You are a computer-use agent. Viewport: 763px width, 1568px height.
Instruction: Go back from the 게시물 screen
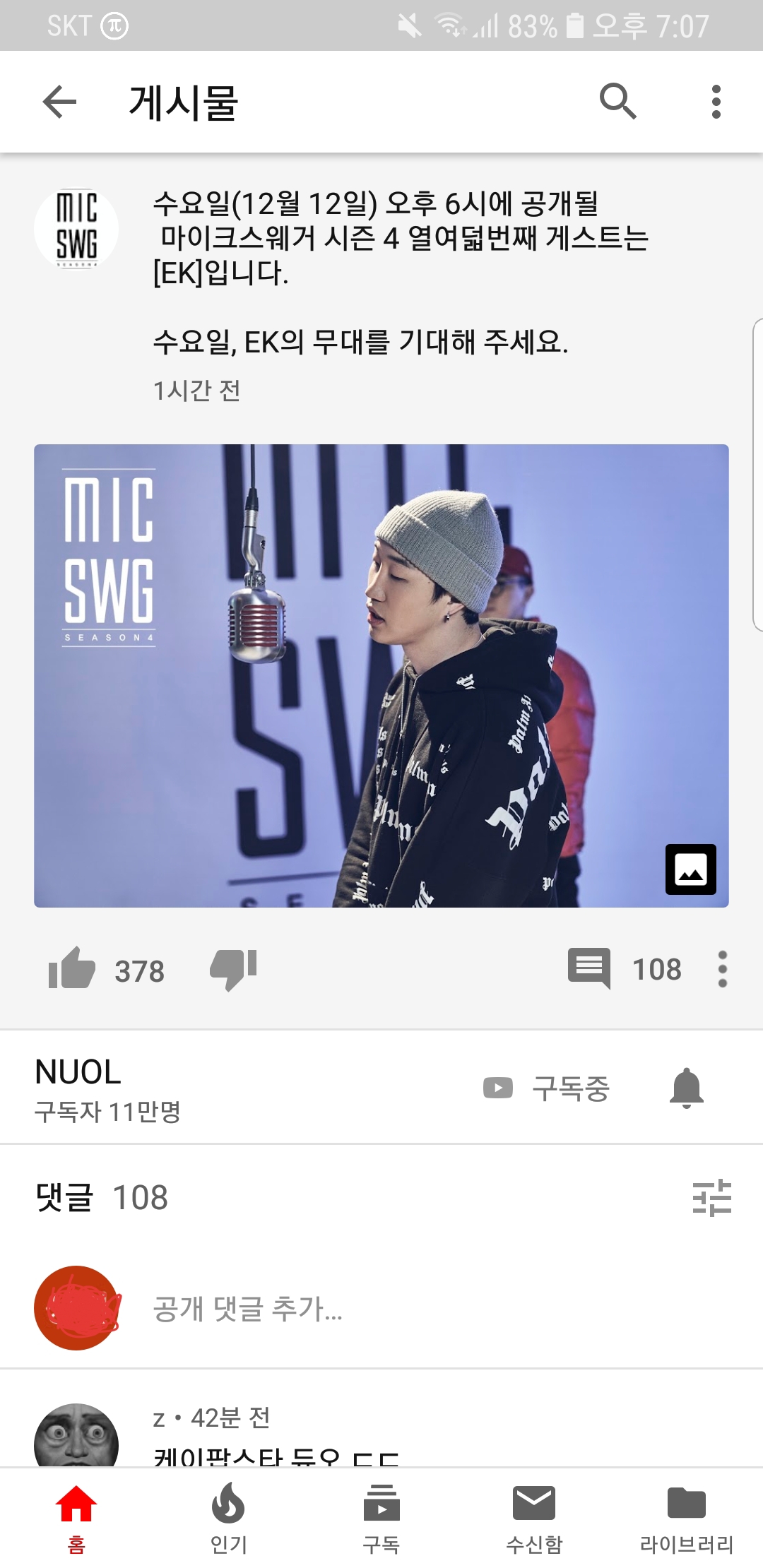click(59, 102)
